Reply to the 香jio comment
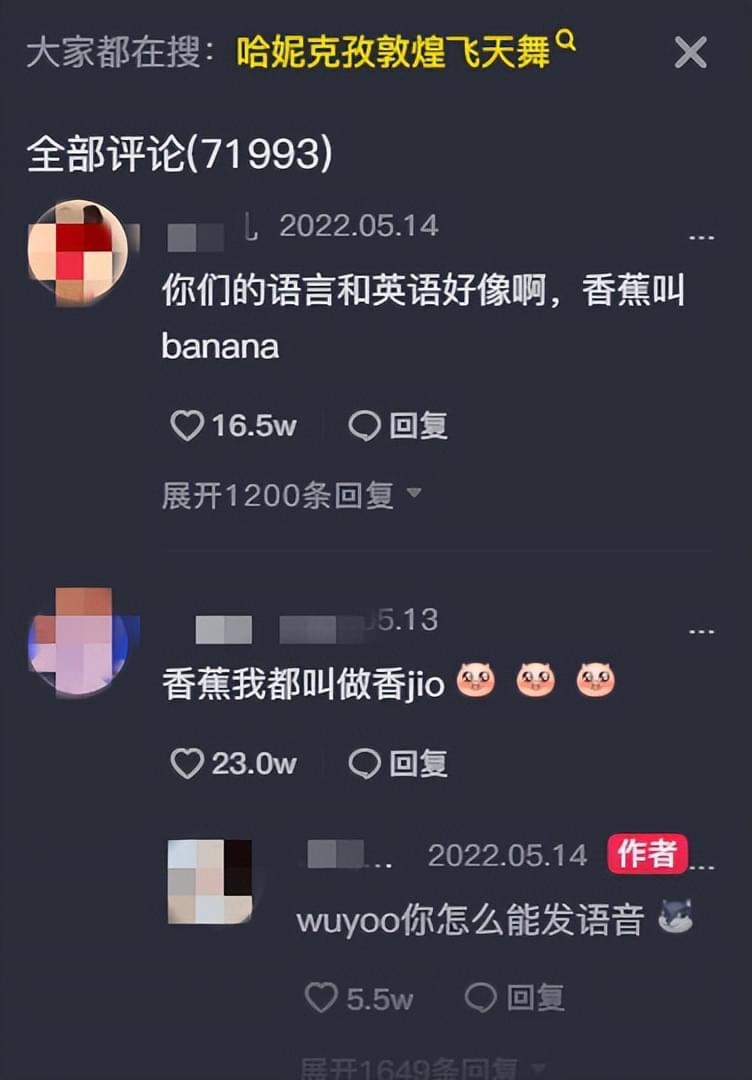The height and width of the screenshot is (1080, 752). click(398, 764)
